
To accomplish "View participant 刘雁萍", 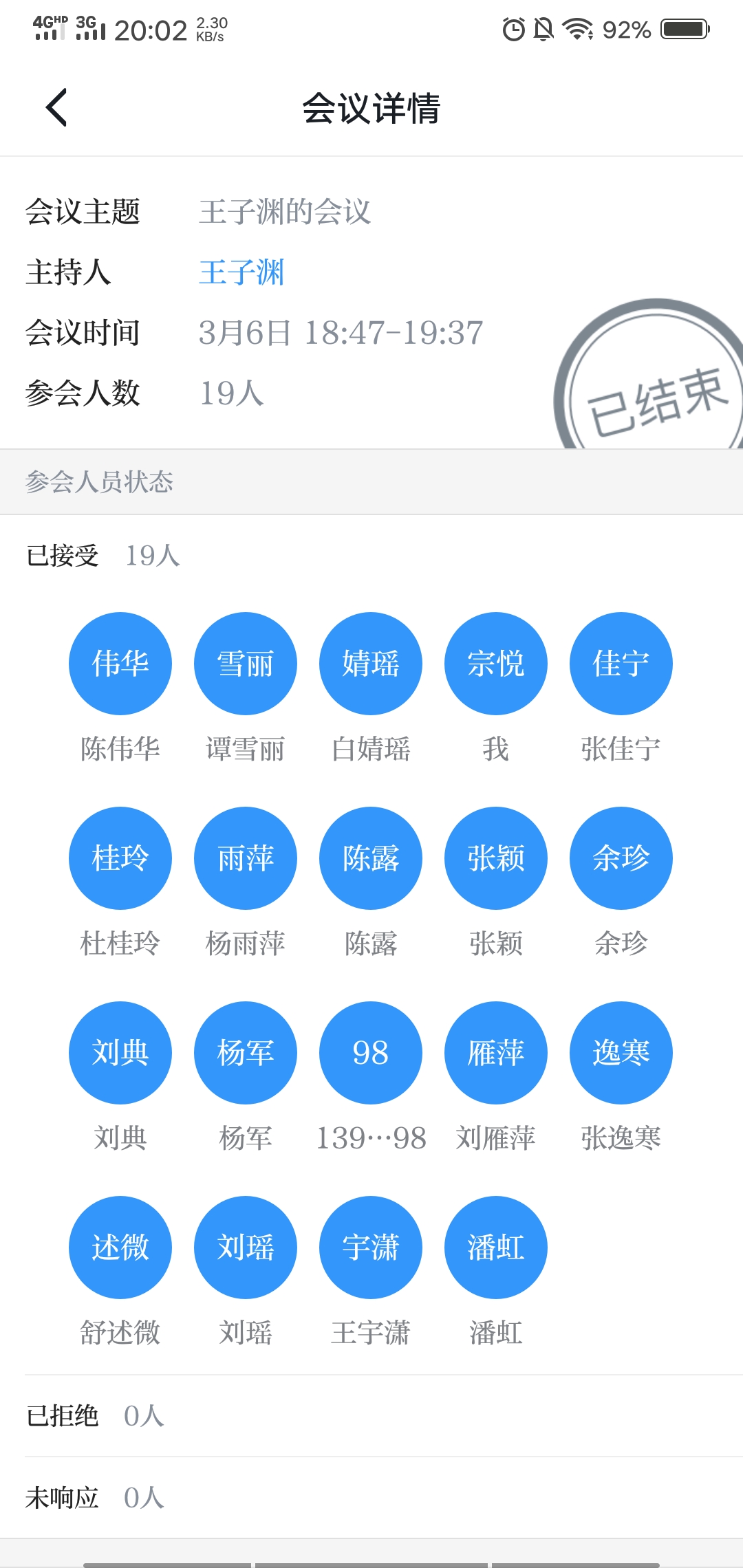I will 496,1053.
